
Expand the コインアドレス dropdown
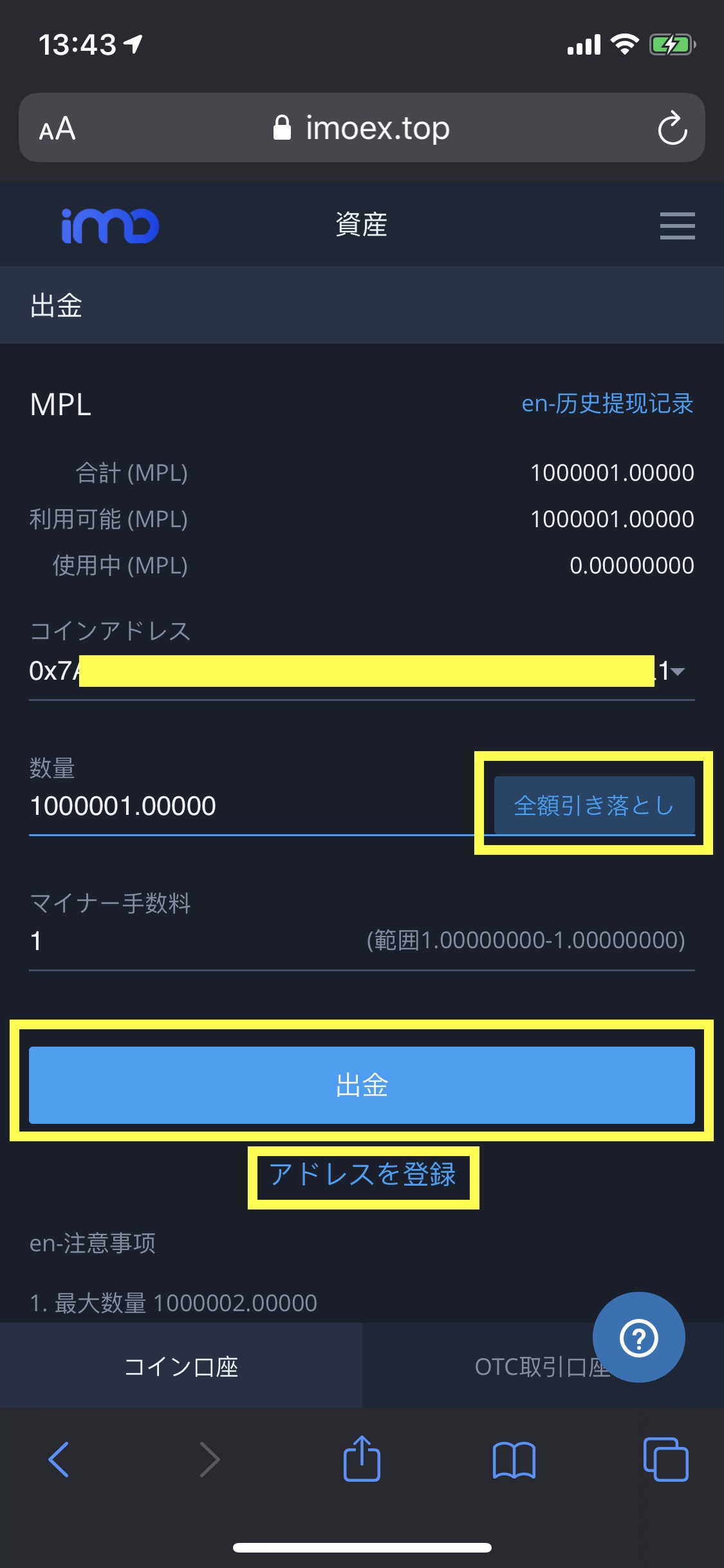tap(677, 671)
